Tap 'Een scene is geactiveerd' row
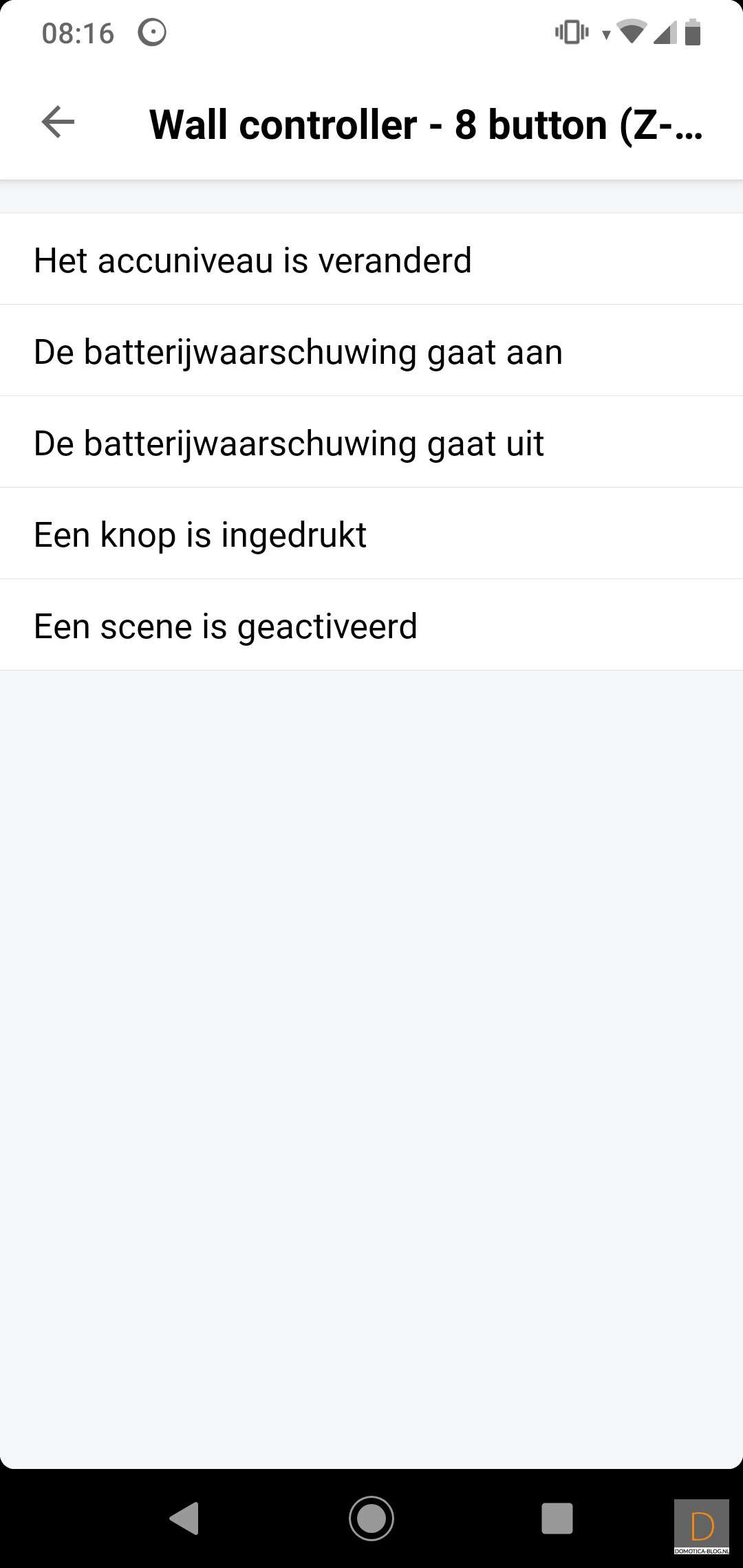The width and height of the screenshot is (743, 1568). coord(371,626)
